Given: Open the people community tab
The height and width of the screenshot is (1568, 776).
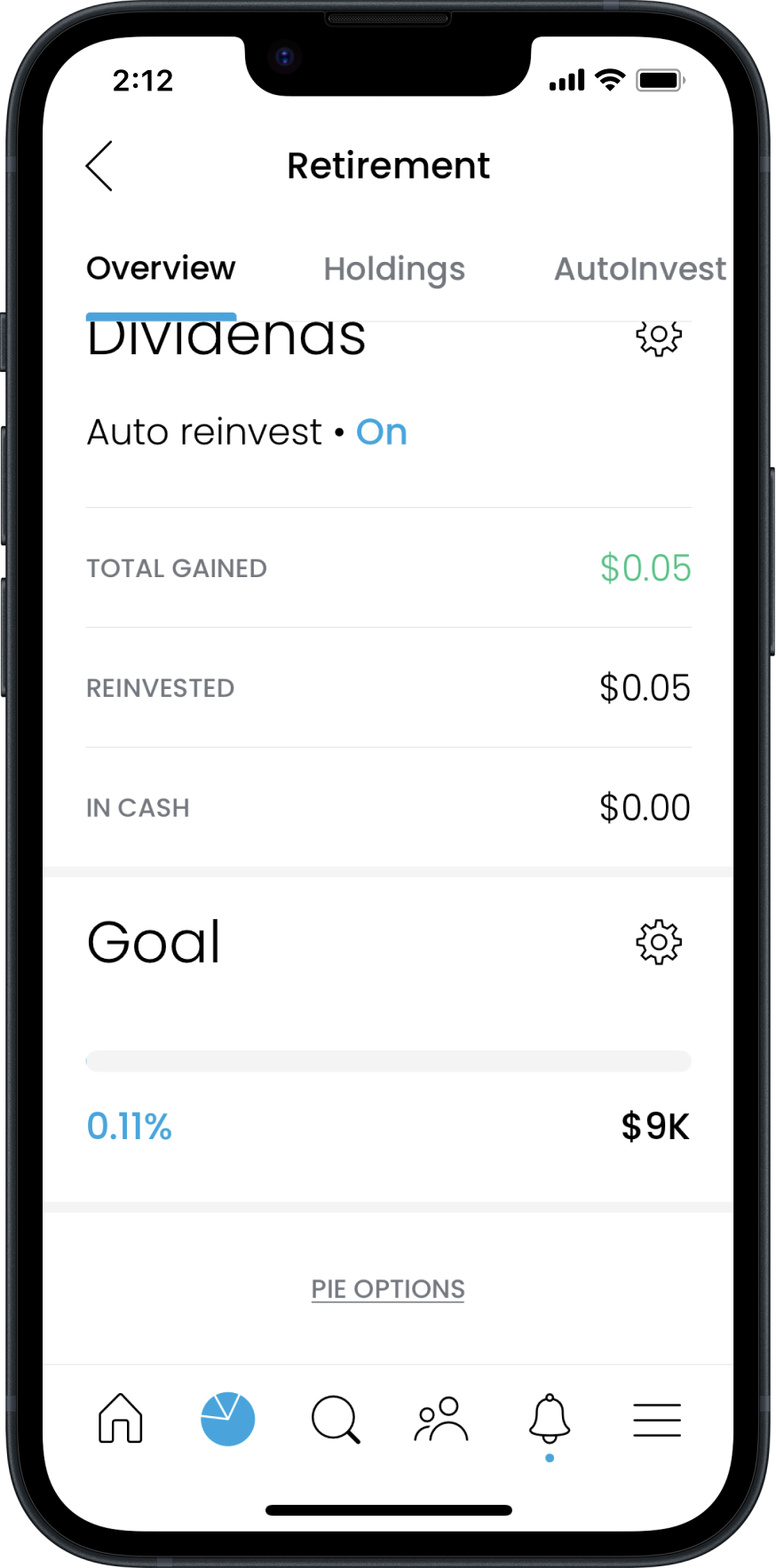Looking at the screenshot, I should point(441,1419).
